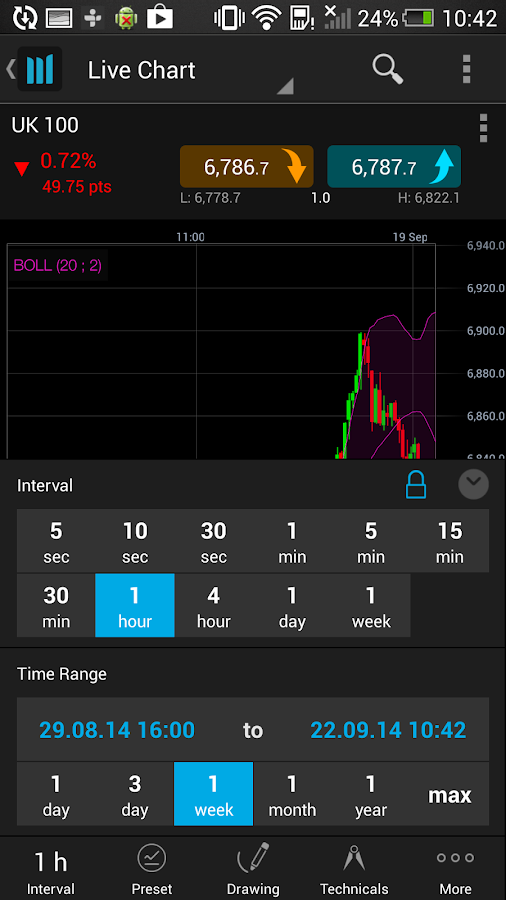506x900 pixels.
Task: Select the 5 sec interval
Action: (56, 541)
